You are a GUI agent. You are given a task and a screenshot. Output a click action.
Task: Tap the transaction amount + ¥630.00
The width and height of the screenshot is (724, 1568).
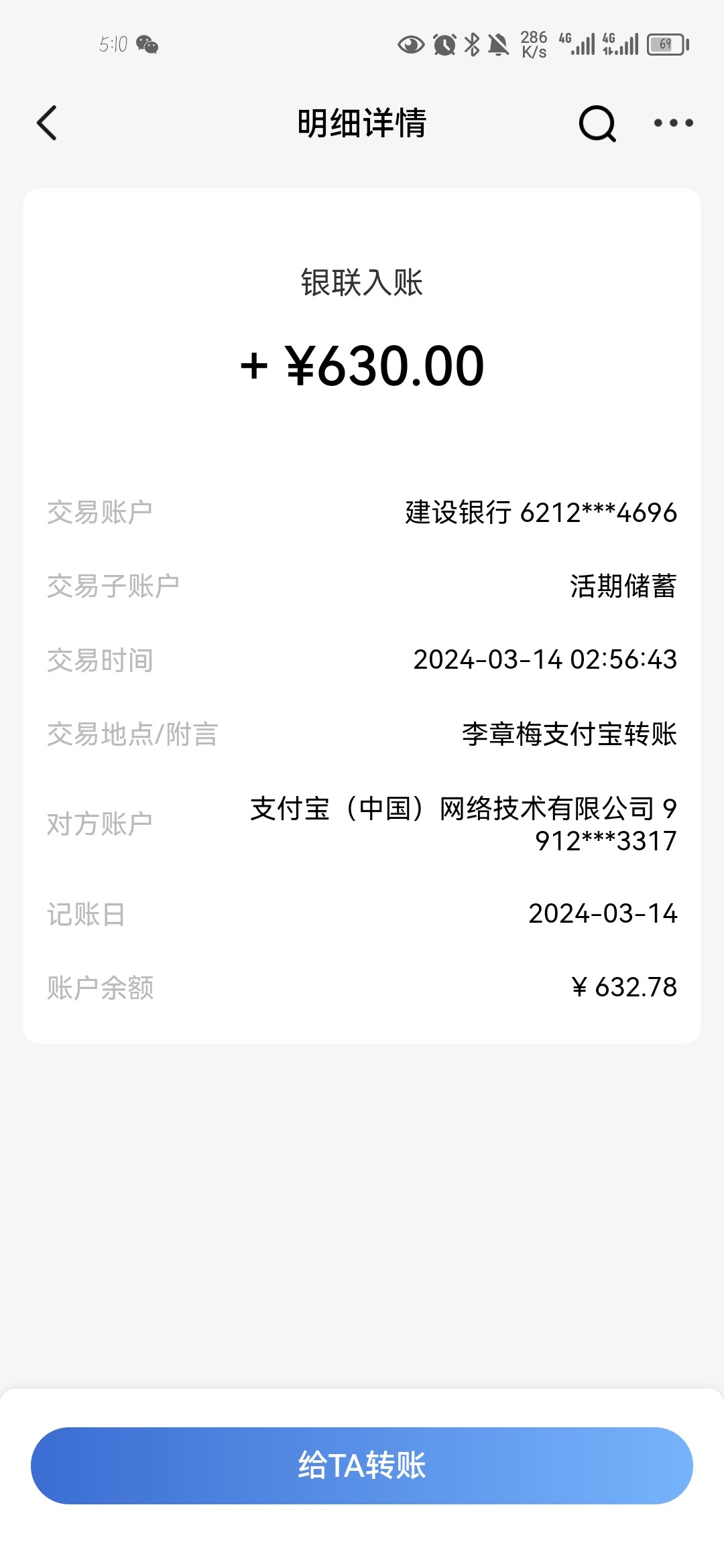pyautogui.click(x=362, y=365)
